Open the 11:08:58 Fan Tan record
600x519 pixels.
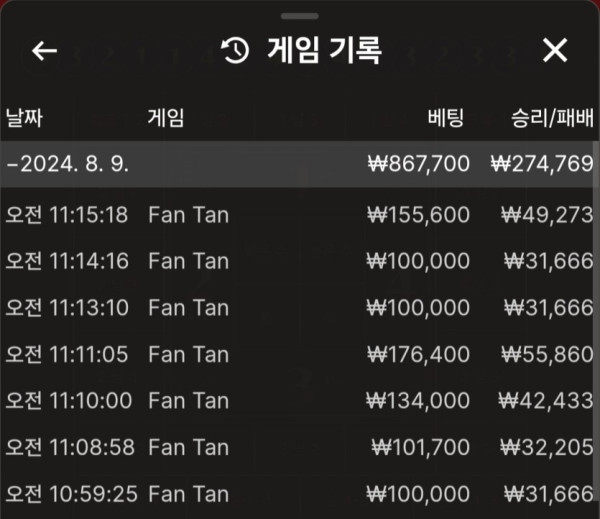298,447
